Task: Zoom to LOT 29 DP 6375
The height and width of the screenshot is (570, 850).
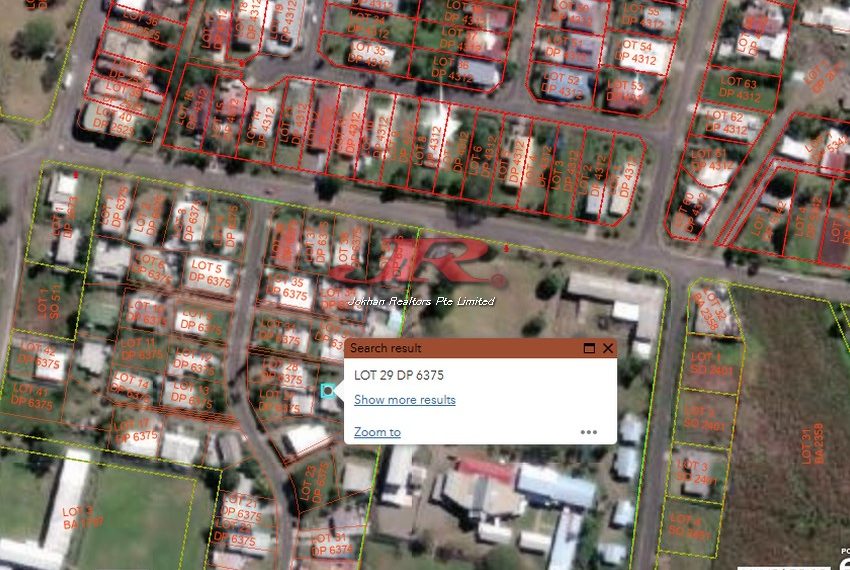Action: (x=377, y=432)
